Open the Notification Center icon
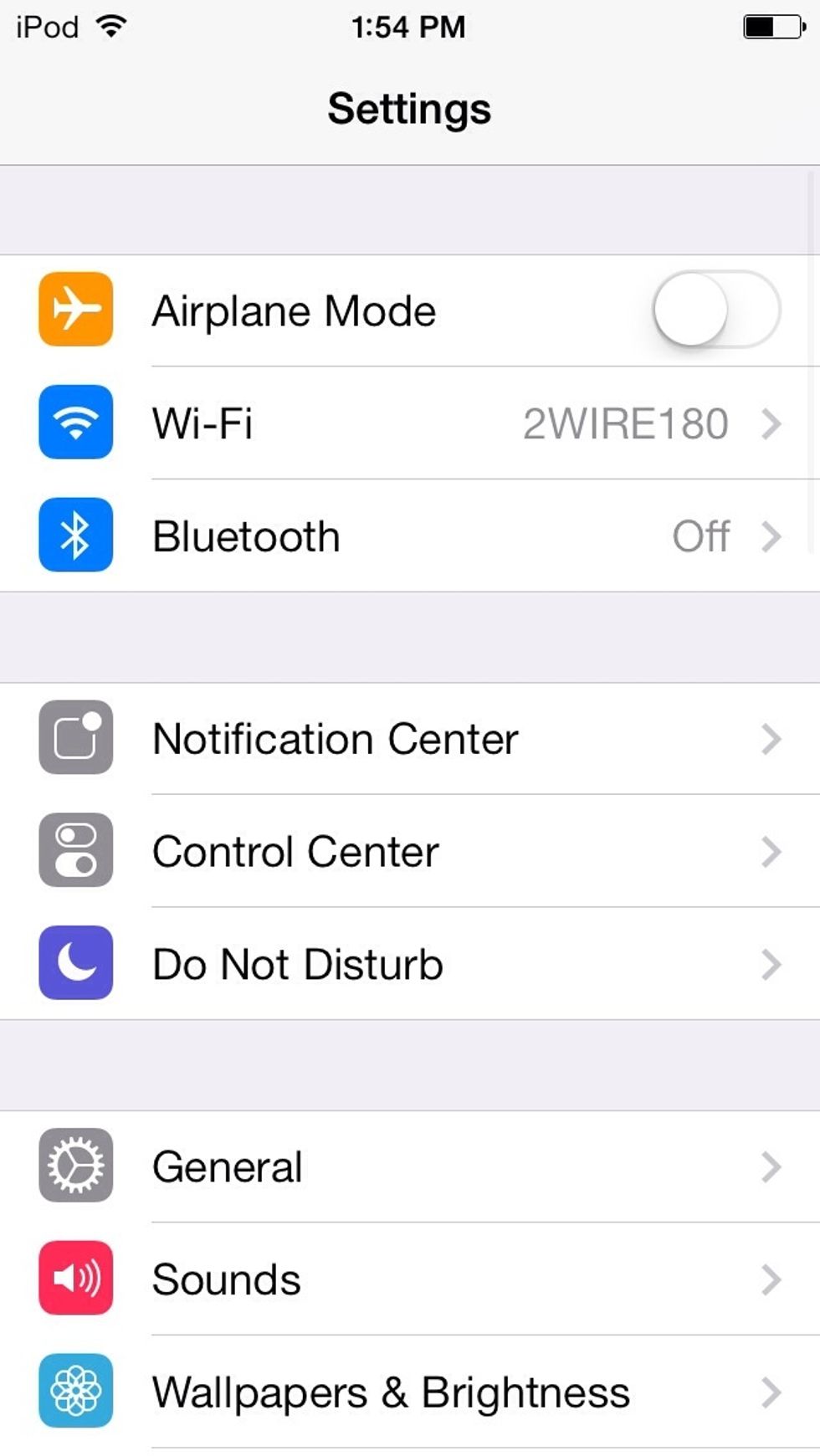Viewport: 820px width, 1456px height. [x=75, y=738]
